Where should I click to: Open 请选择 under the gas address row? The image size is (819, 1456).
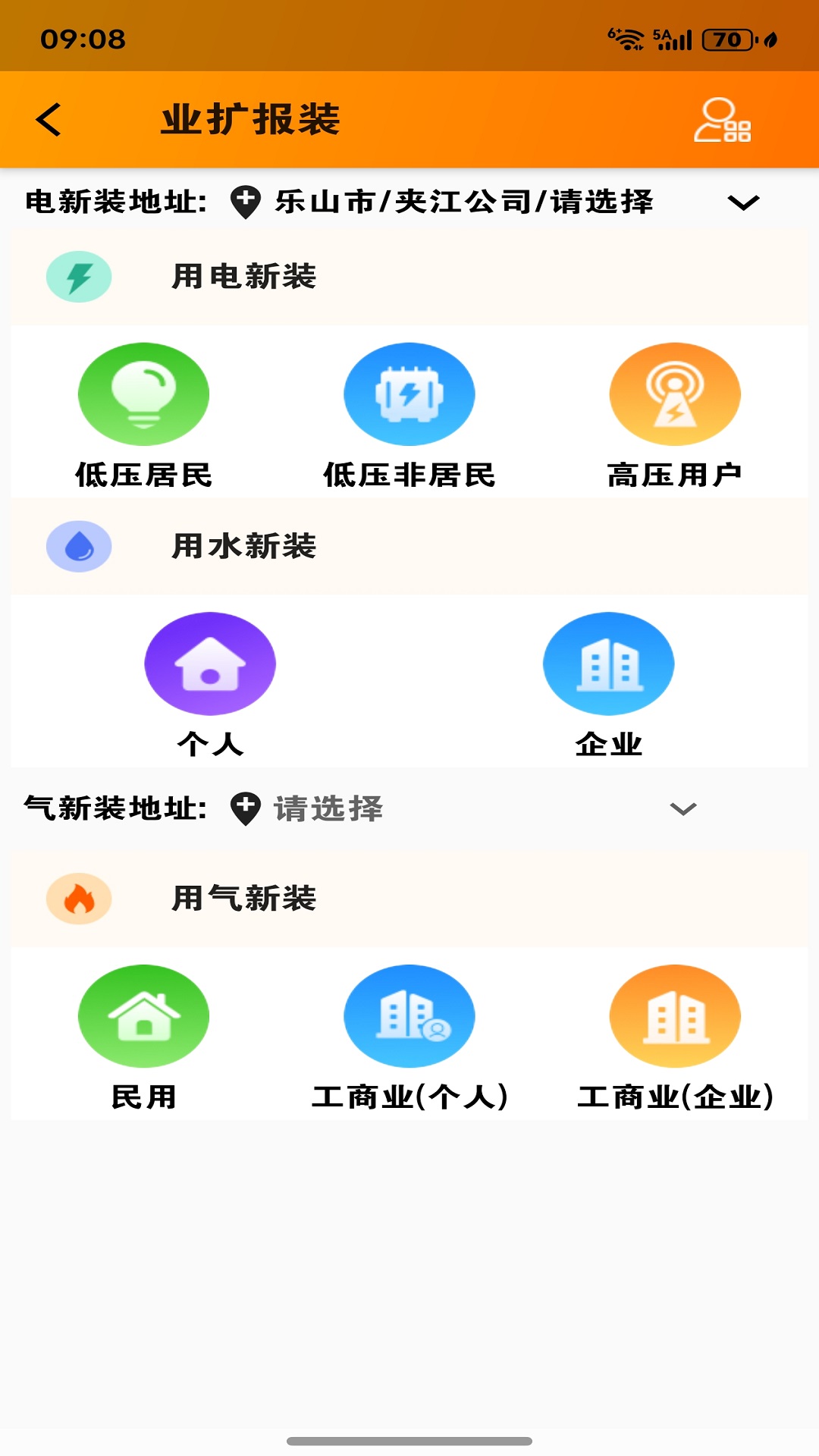pos(328,810)
